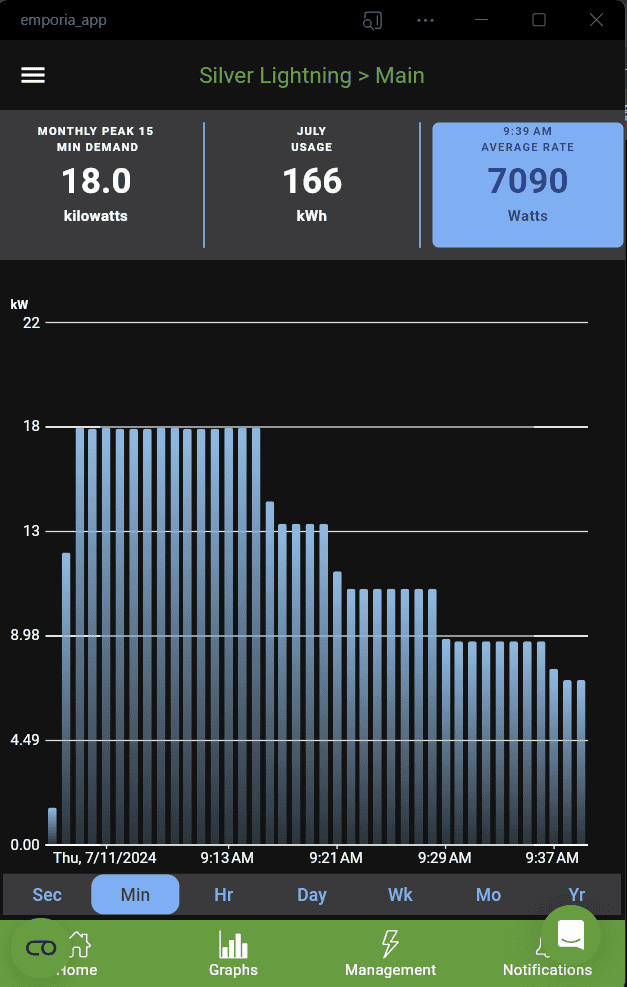
Task: View usage by Mo
Action: click(x=488, y=894)
